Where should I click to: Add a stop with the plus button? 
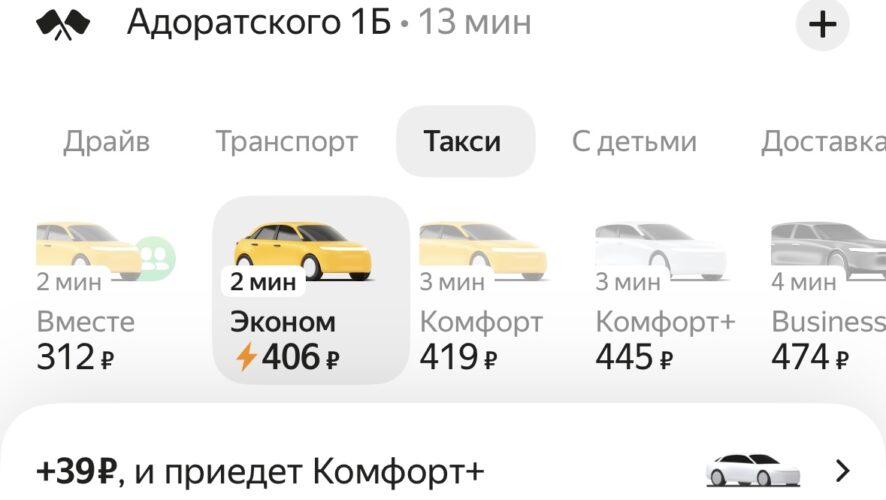(x=822, y=24)
